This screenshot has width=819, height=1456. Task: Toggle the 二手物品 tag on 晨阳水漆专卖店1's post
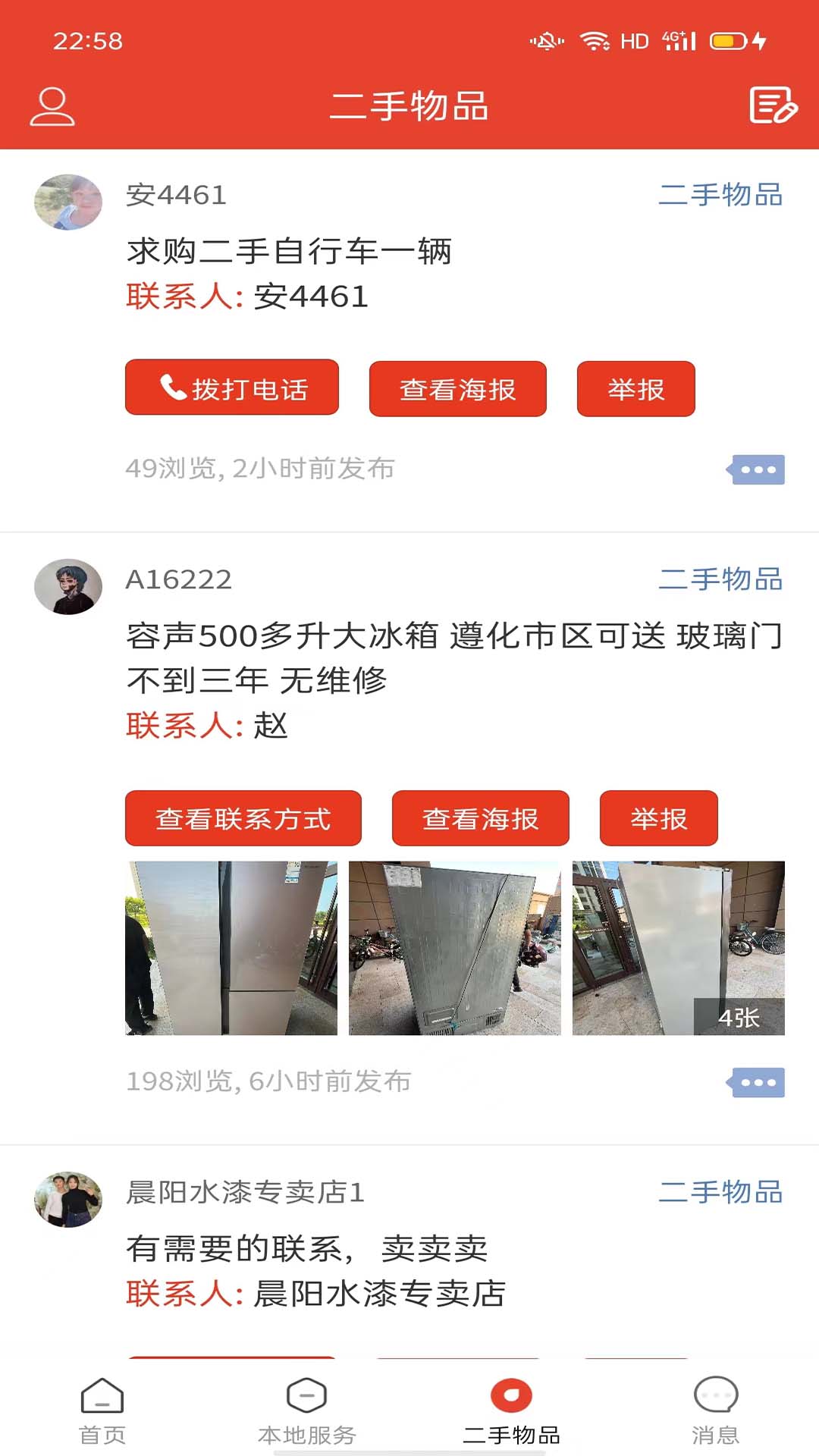pyautogui.click(x=721, y=1191)
